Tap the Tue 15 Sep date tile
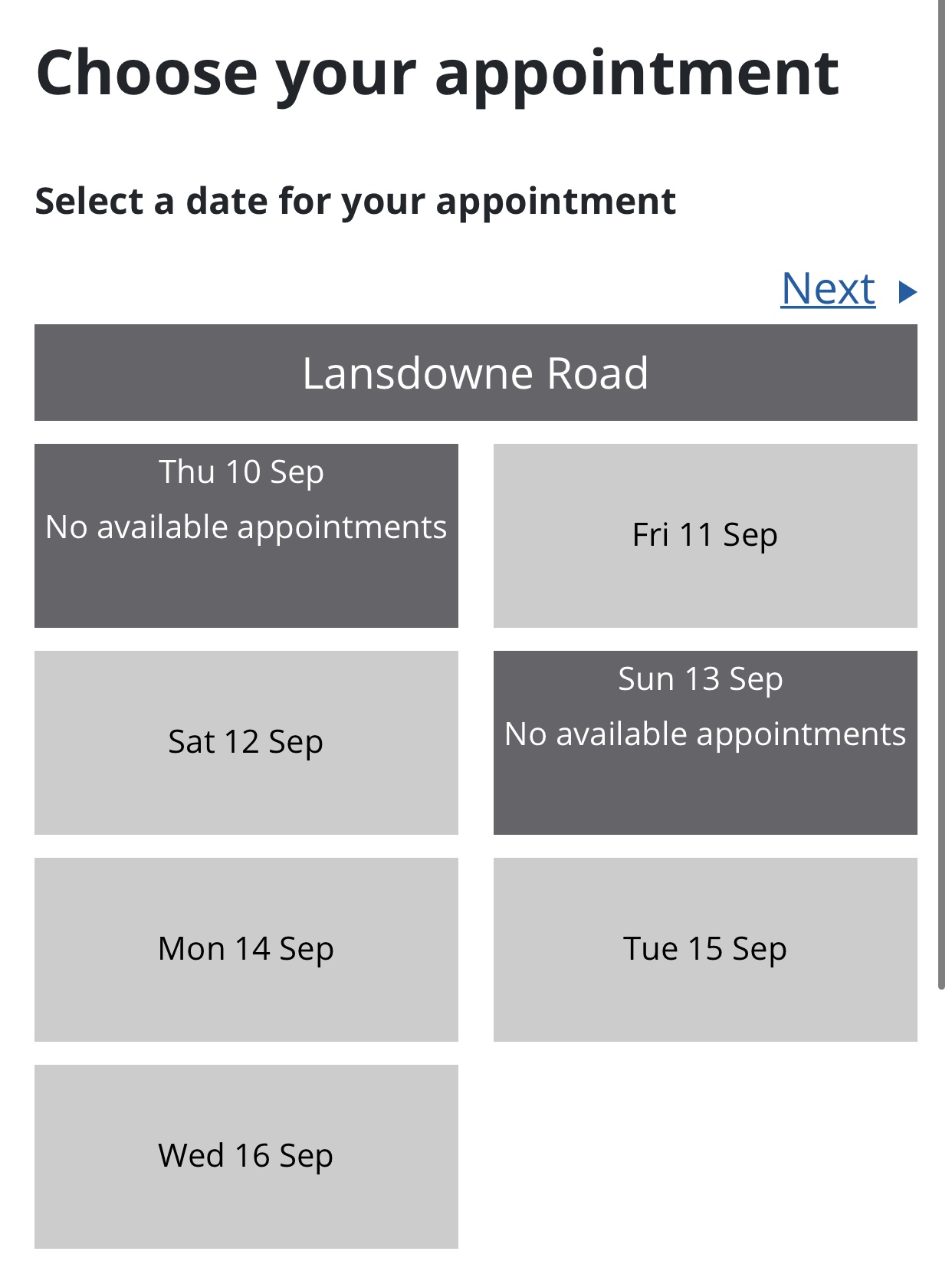 (x=705, y=949)
